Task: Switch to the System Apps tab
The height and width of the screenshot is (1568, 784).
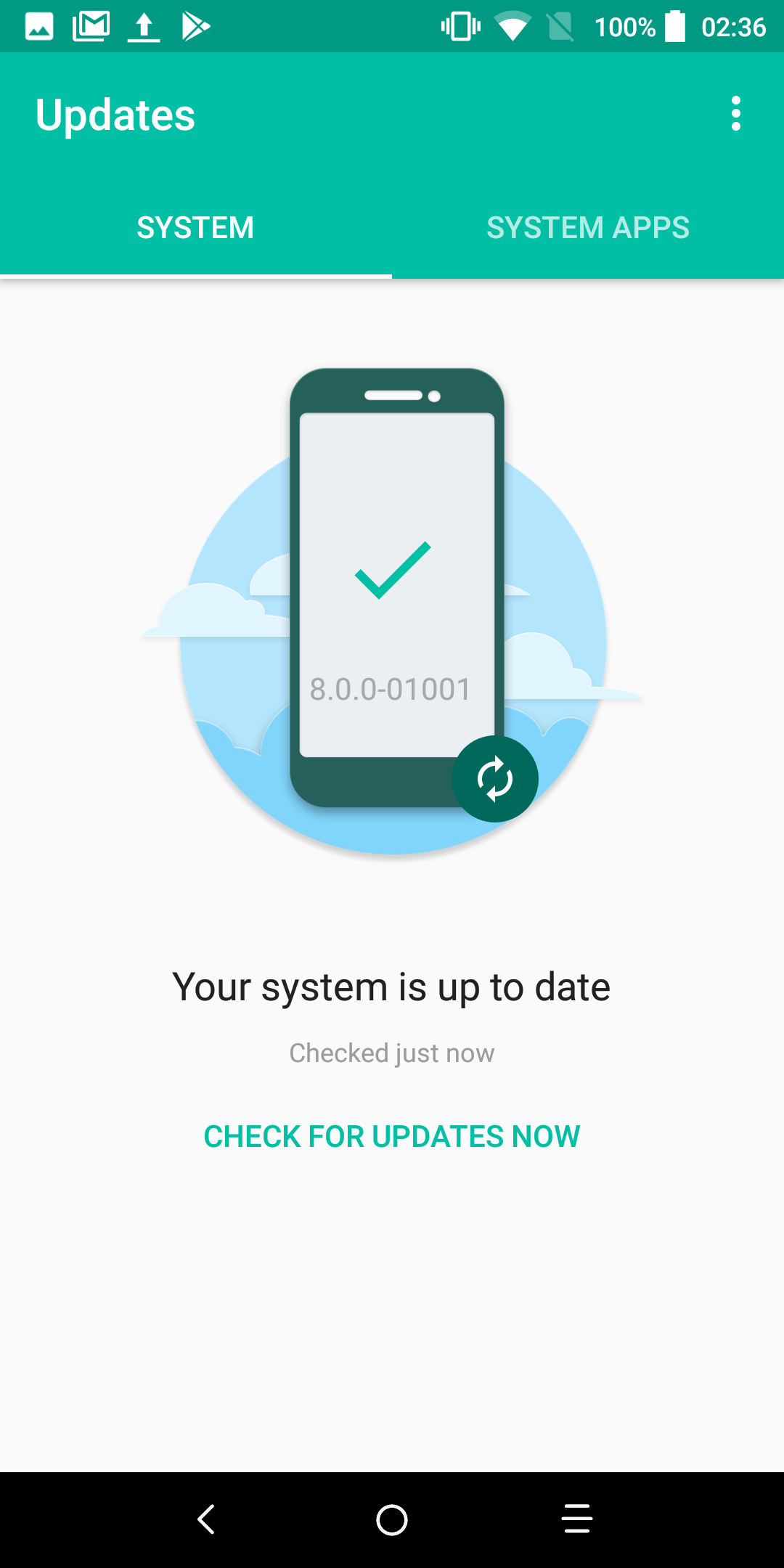Action: (x=588, y=227)
